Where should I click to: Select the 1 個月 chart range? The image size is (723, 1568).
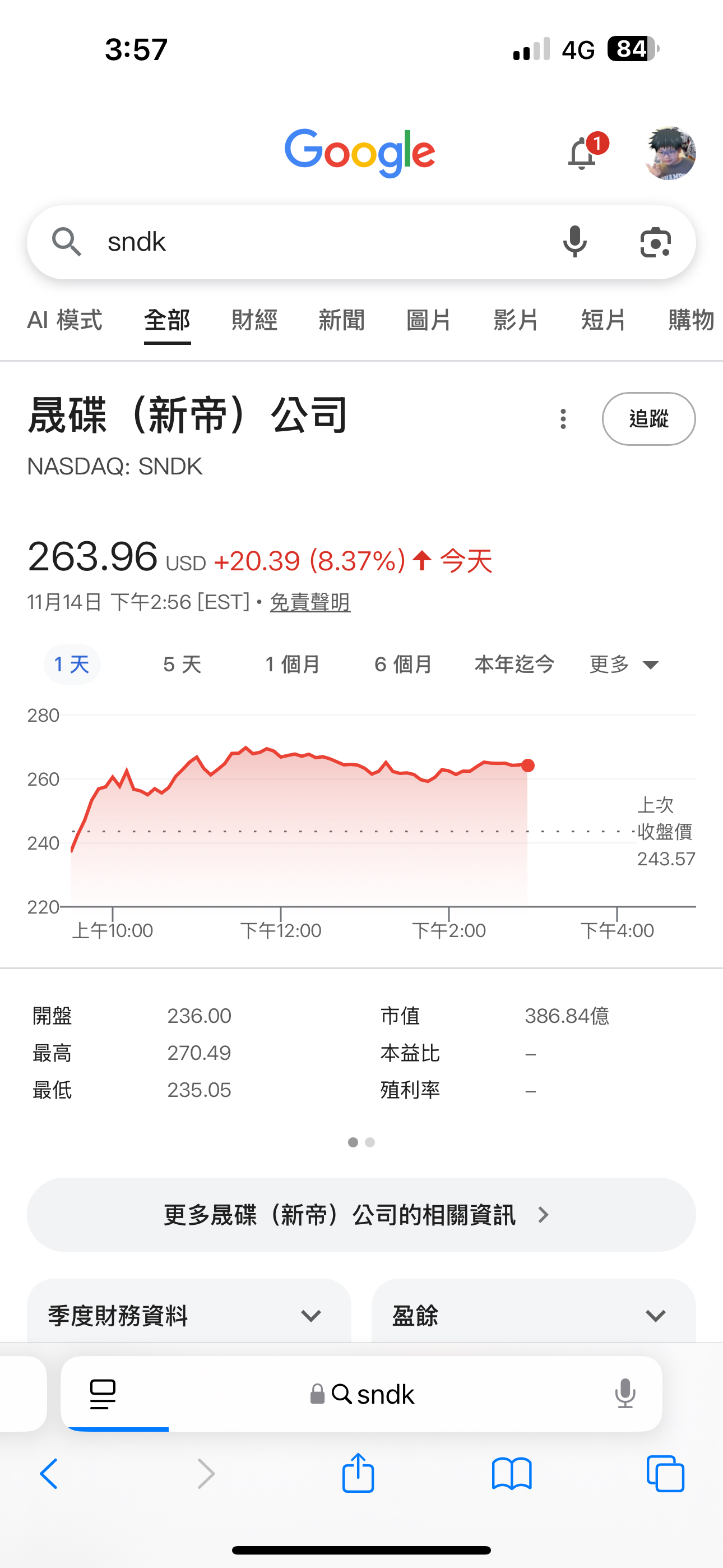[x=293, y=665]
